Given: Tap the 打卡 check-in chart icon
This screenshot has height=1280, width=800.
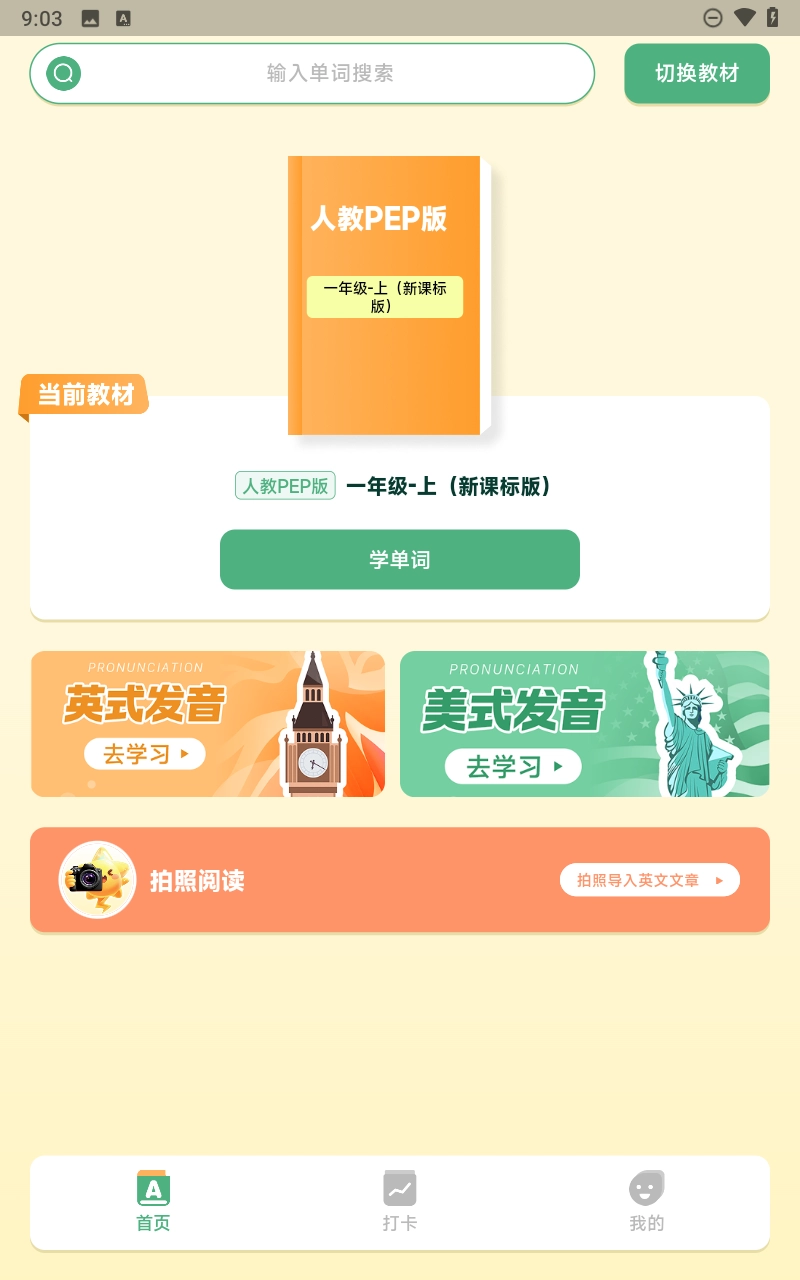Looking at the screenshot, I should coord(400,1190).
